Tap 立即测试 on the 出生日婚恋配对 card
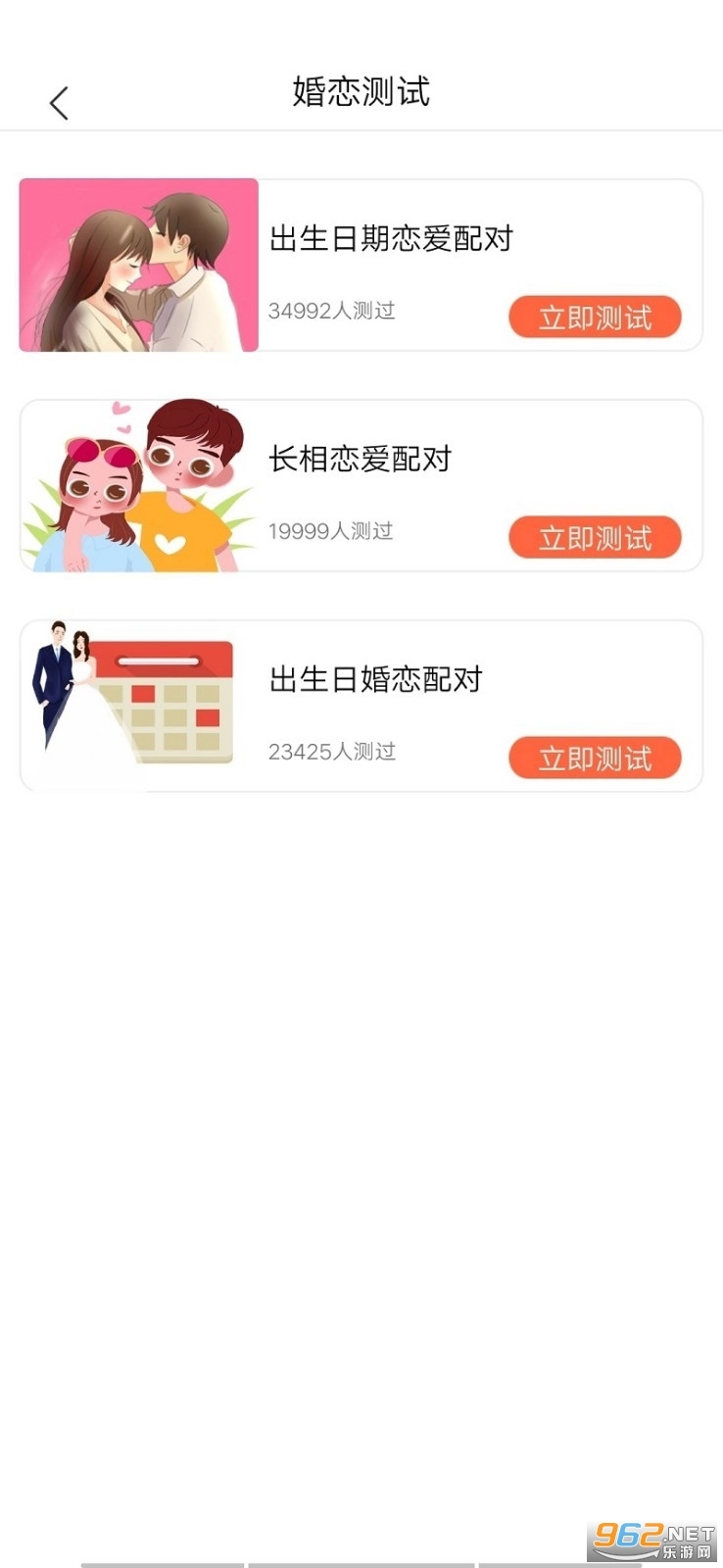 click(594, 758)
